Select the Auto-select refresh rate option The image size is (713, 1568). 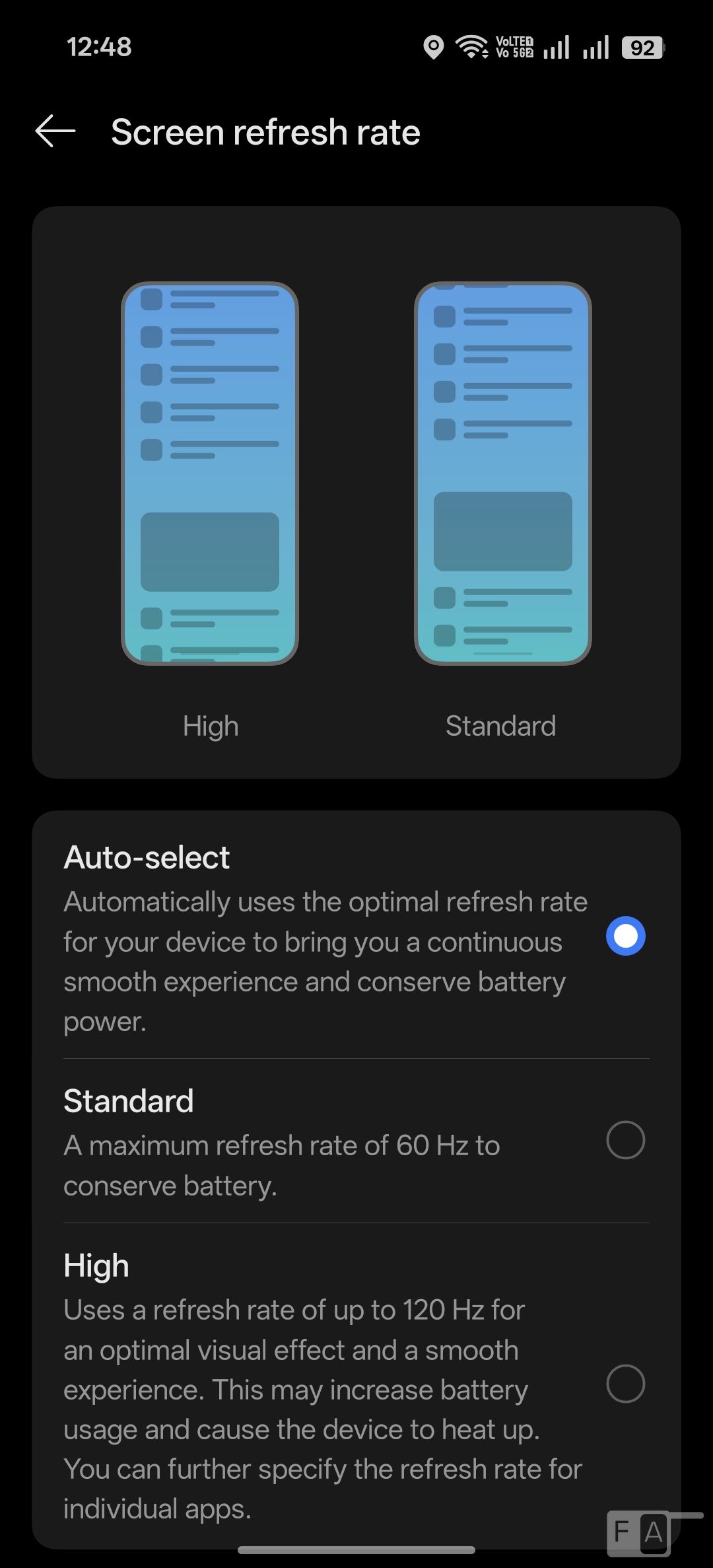point(625,936)
